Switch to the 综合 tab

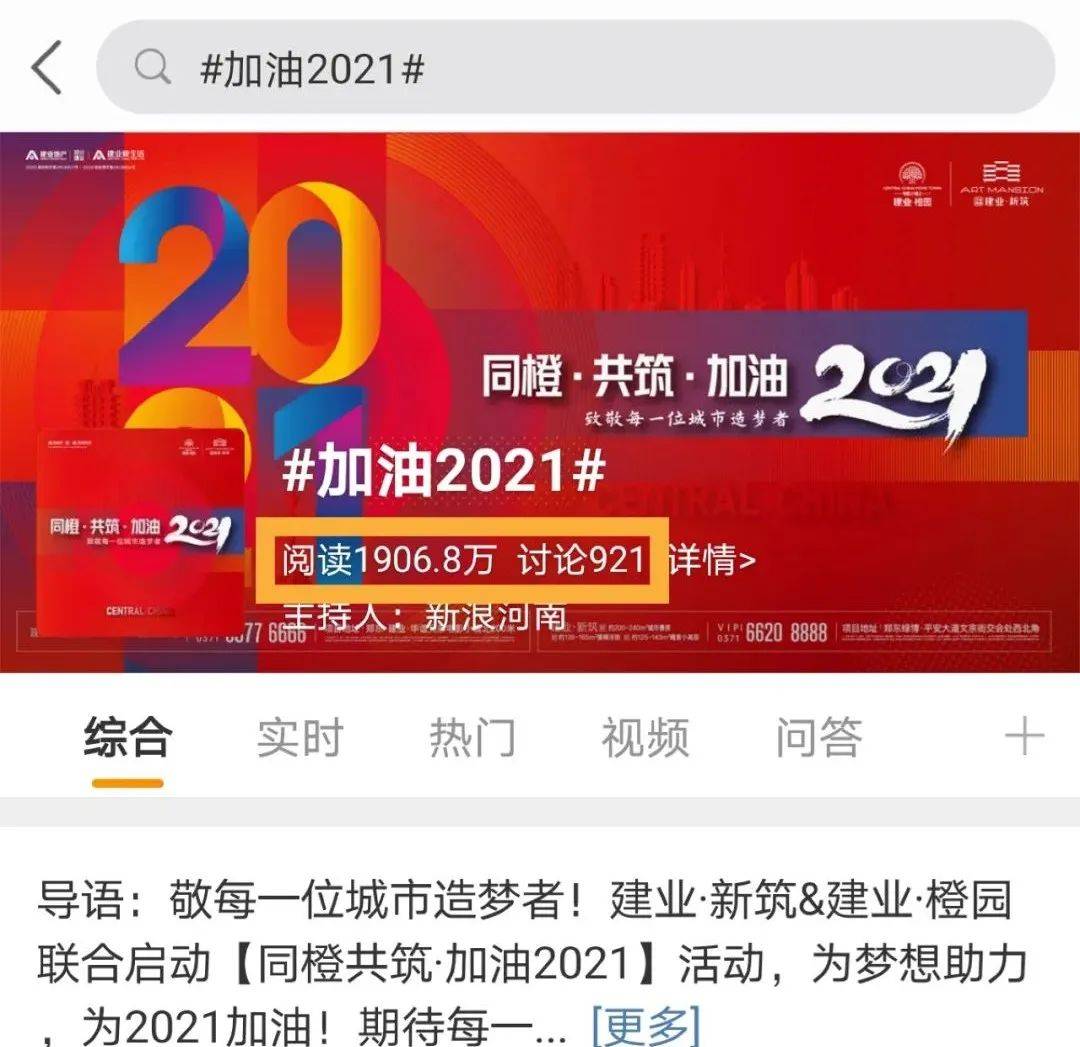click(127, 739)
